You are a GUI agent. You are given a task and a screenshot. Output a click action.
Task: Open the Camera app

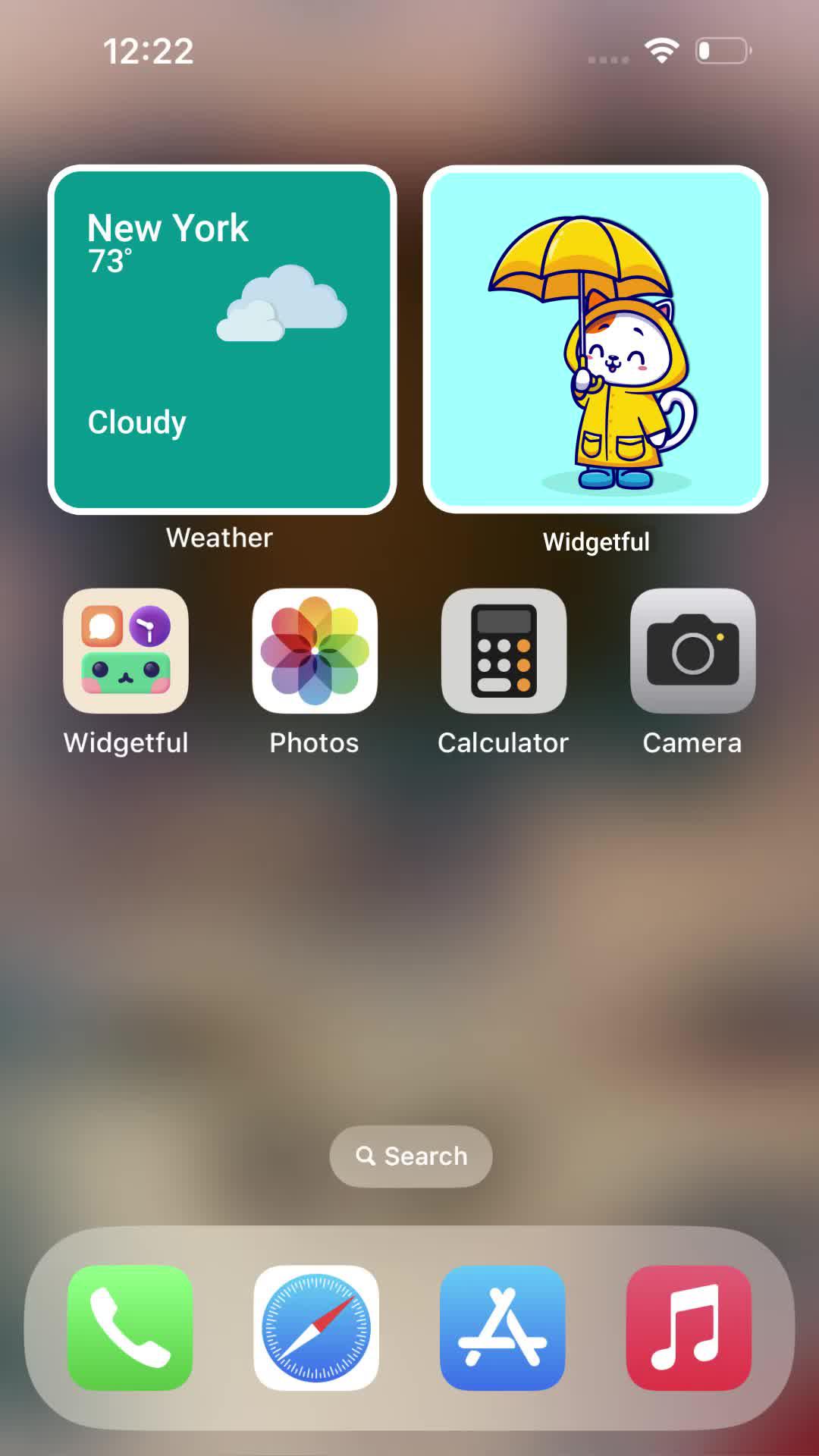[x=692, y=651]
